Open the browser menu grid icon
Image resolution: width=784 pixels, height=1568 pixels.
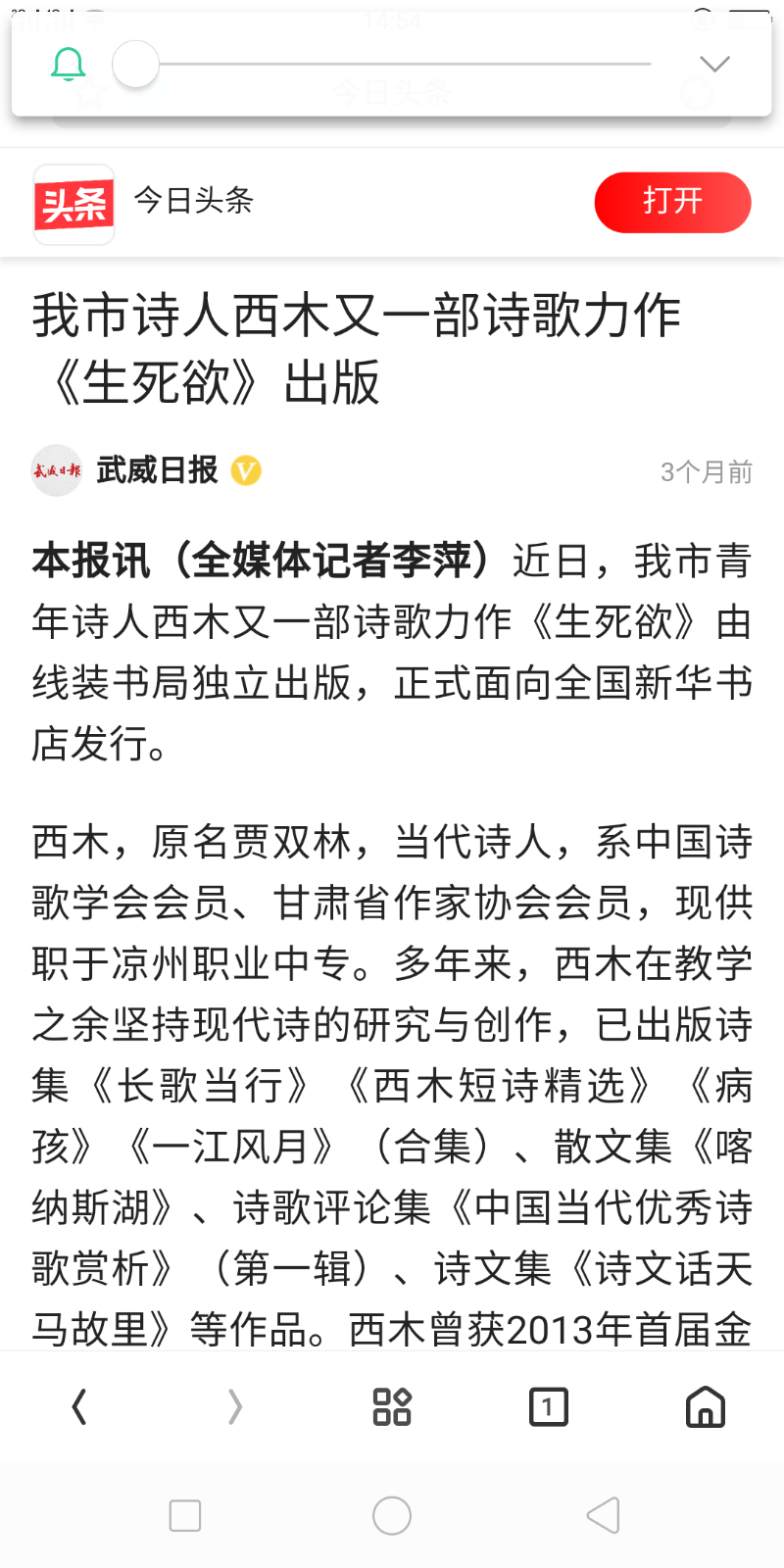392,1407
